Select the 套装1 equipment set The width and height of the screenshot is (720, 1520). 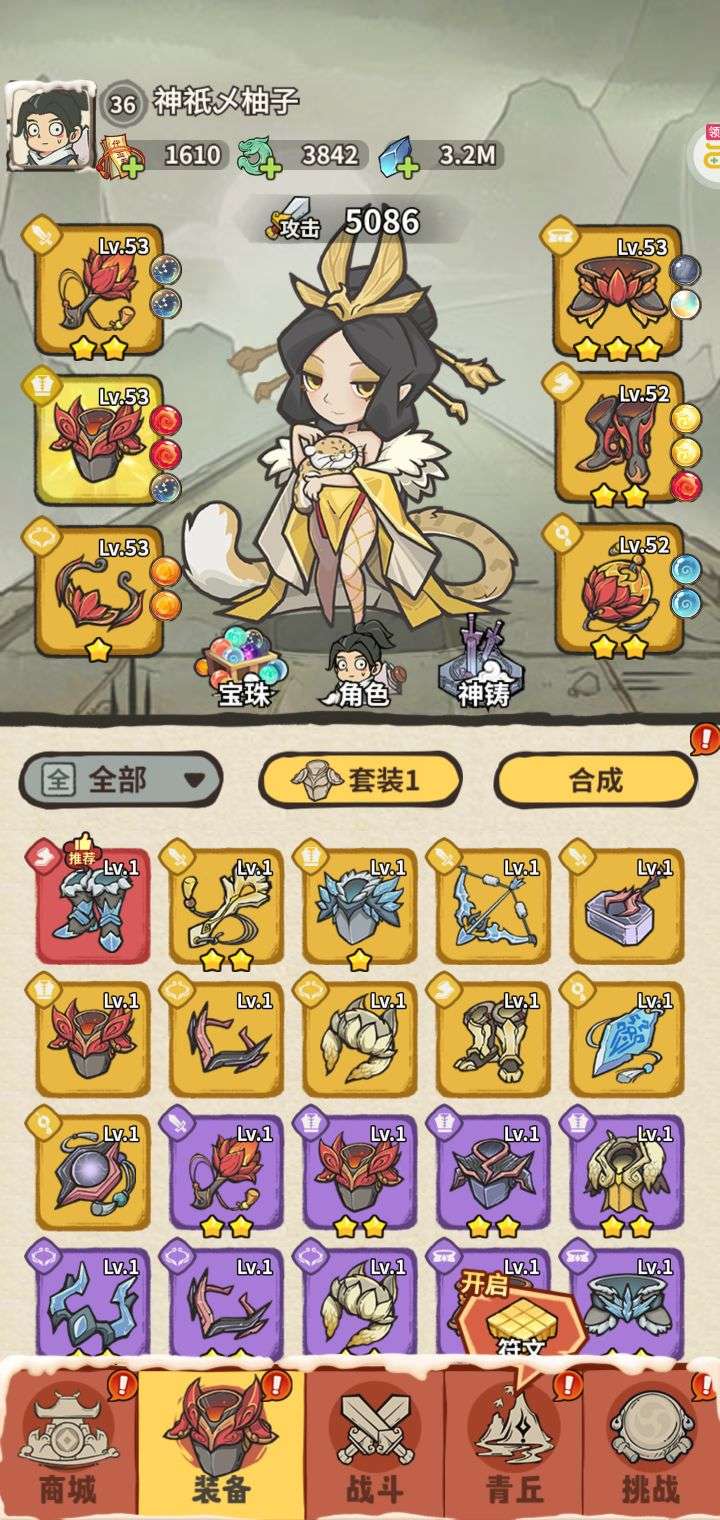(x=360, y=781)
